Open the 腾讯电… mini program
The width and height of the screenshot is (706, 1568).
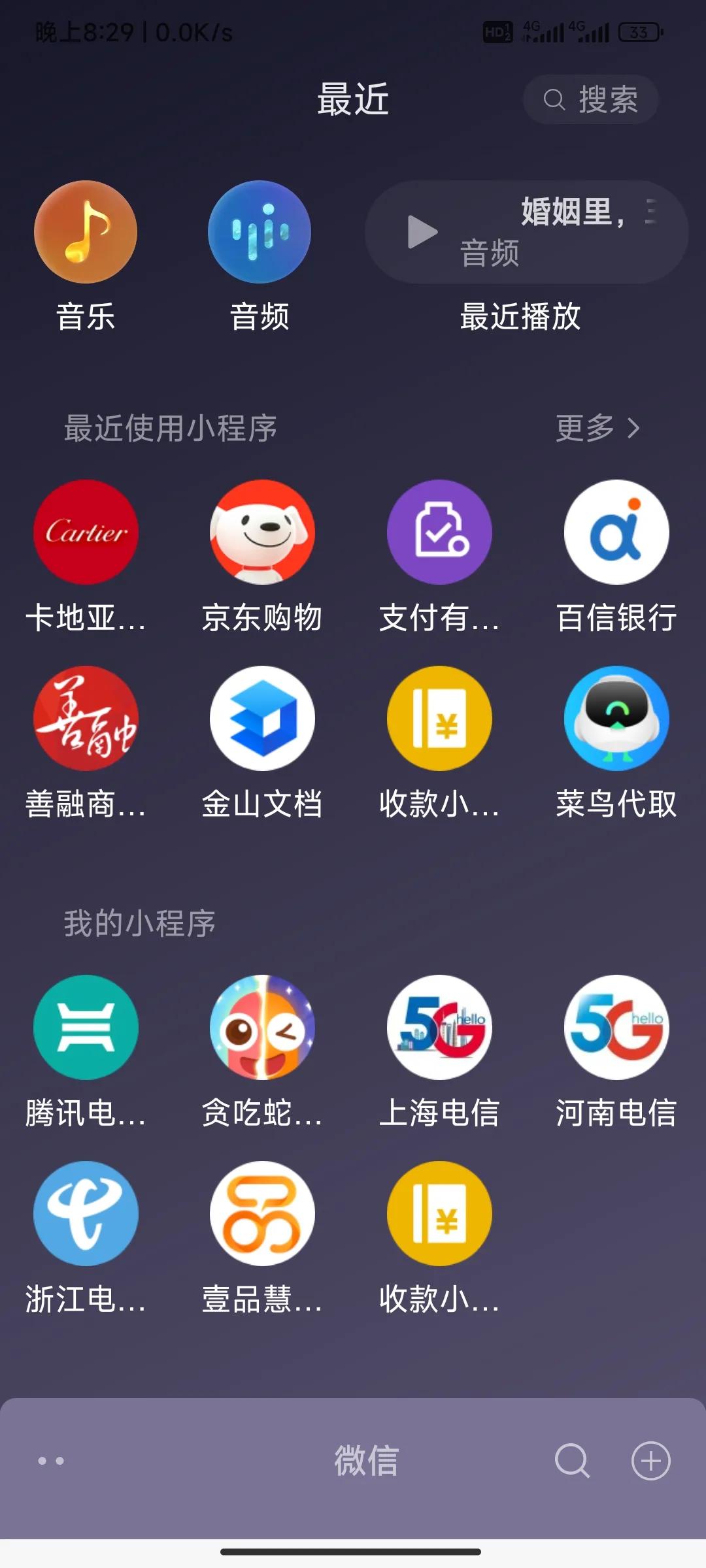tap(86, 1027)
